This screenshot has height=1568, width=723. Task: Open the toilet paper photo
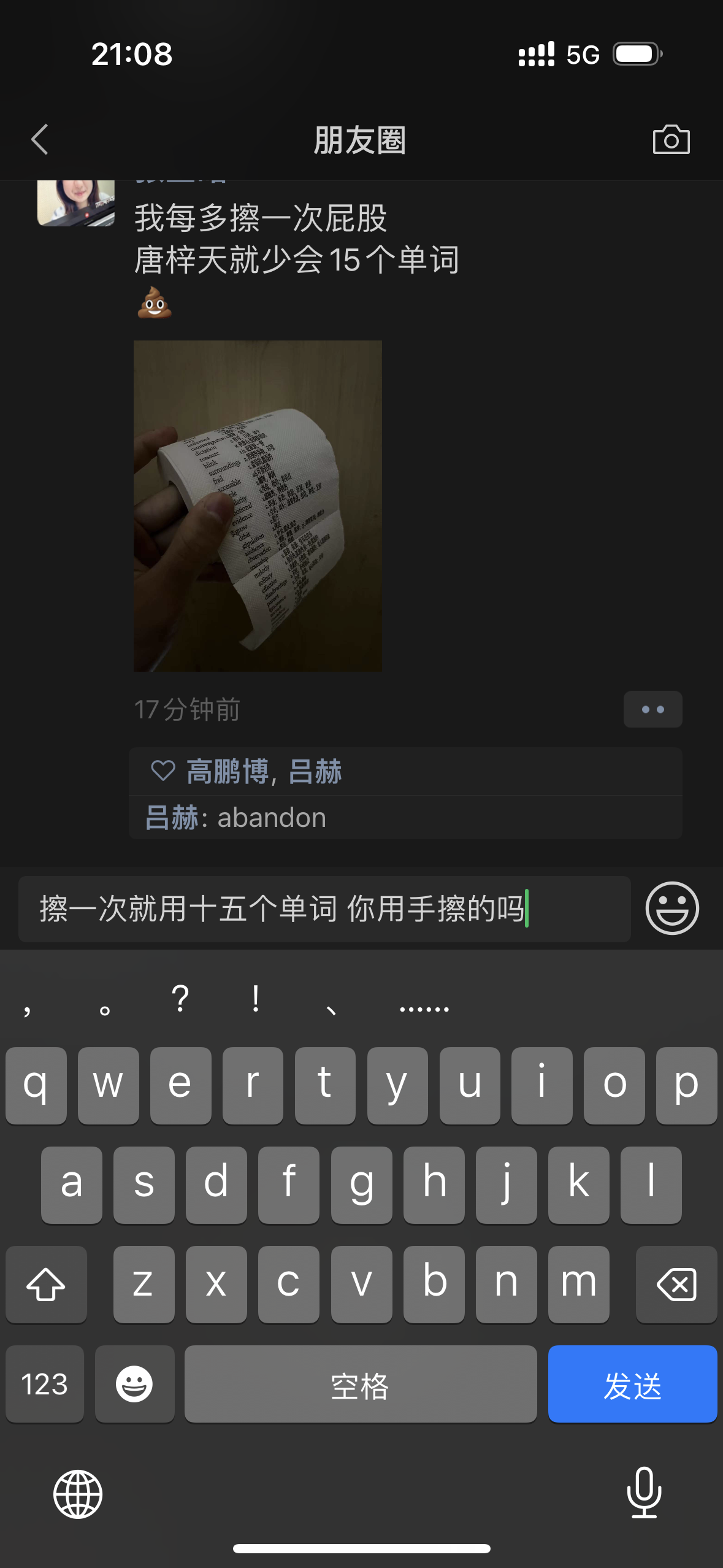[258, 505]
